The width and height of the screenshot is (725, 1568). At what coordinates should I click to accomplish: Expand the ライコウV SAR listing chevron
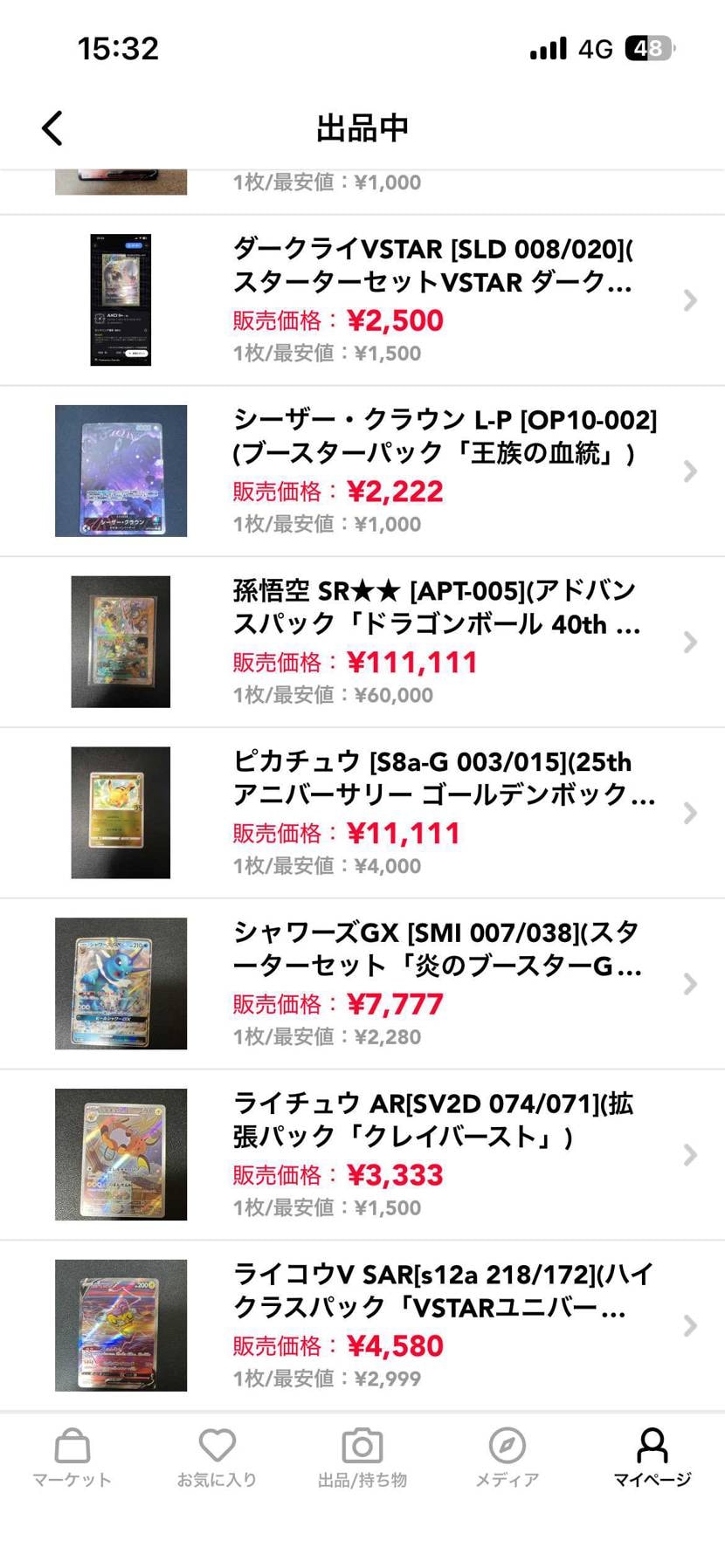689,1325
